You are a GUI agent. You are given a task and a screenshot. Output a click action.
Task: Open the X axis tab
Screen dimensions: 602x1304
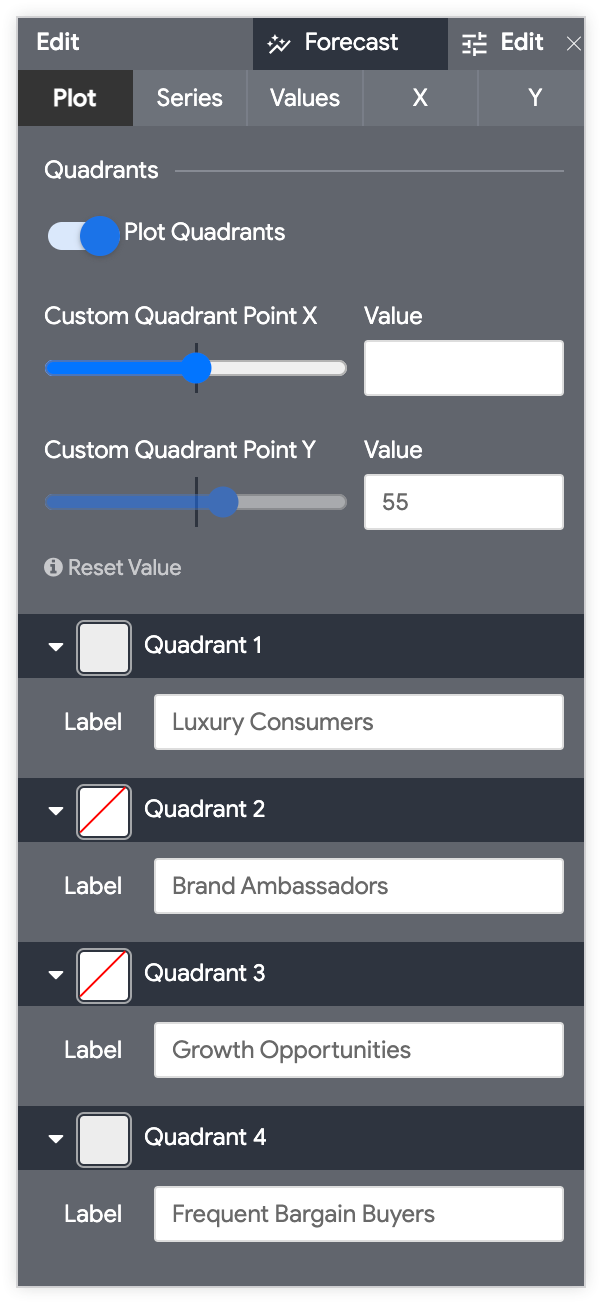[420, 98]
